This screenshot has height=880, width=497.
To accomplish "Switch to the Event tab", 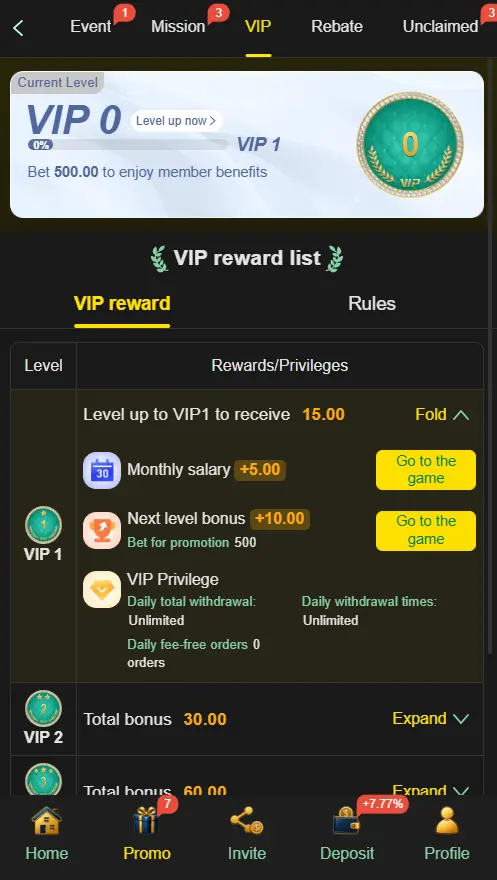I will click(x=91, y=26).
